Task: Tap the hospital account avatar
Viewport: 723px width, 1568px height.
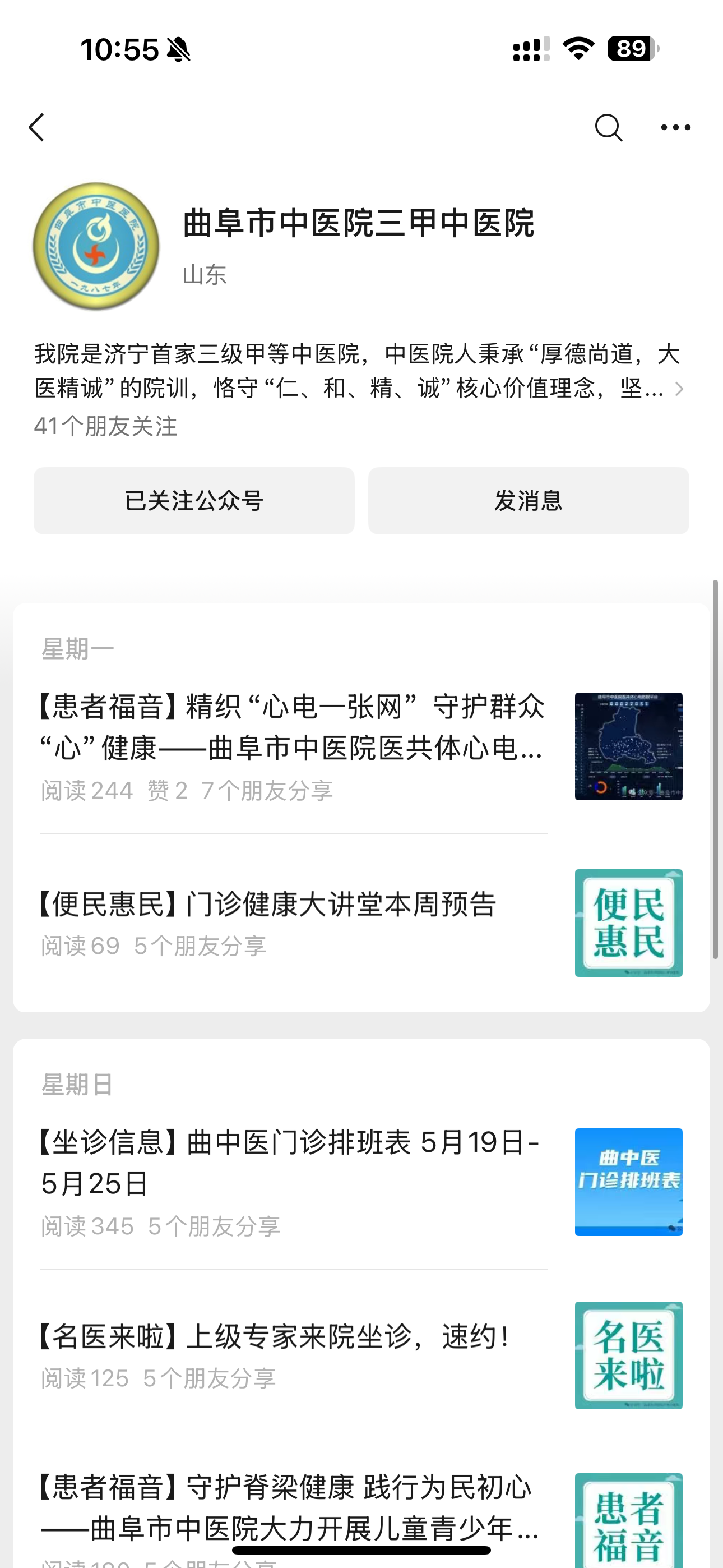Action: click(96, 246)
